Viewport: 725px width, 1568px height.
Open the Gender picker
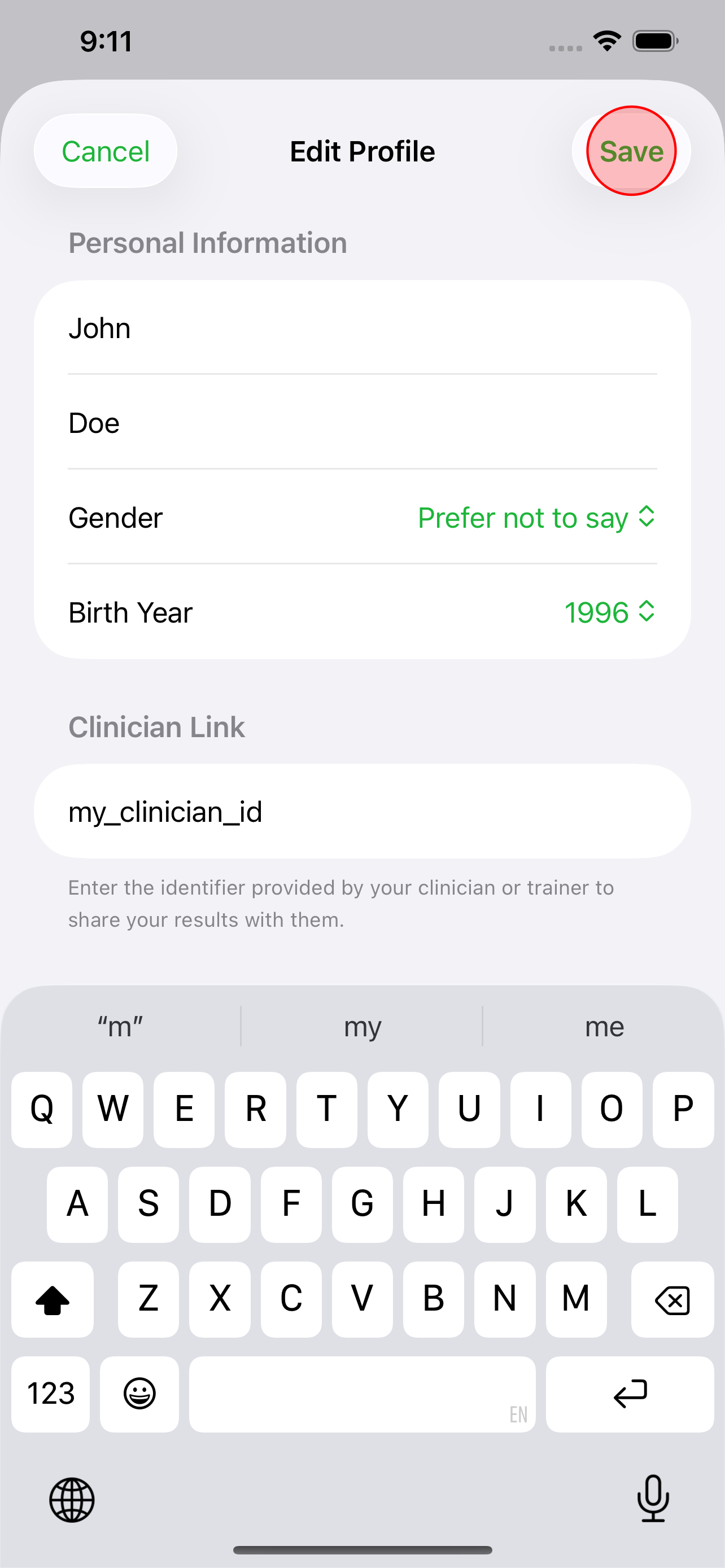point(536,518)
